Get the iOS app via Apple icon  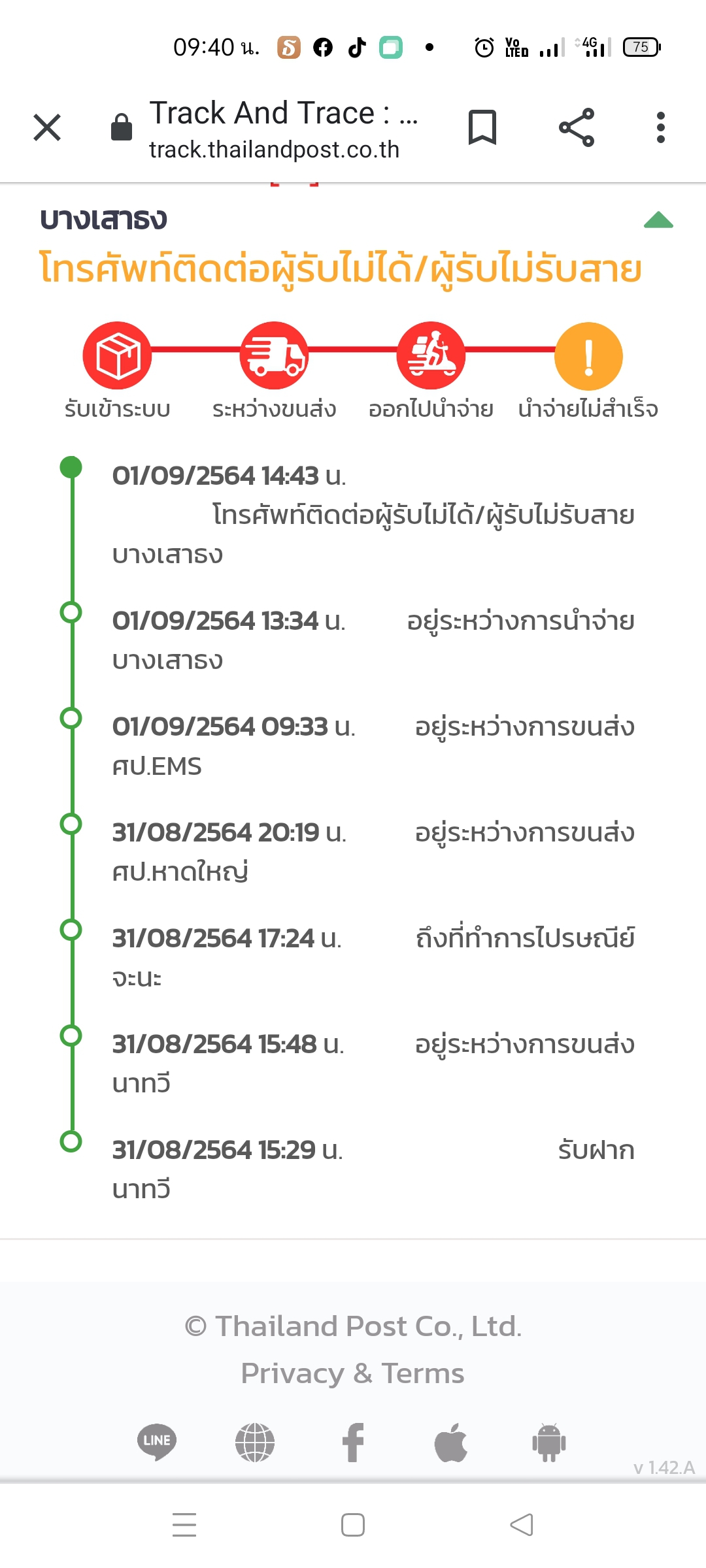(451, 1442)
